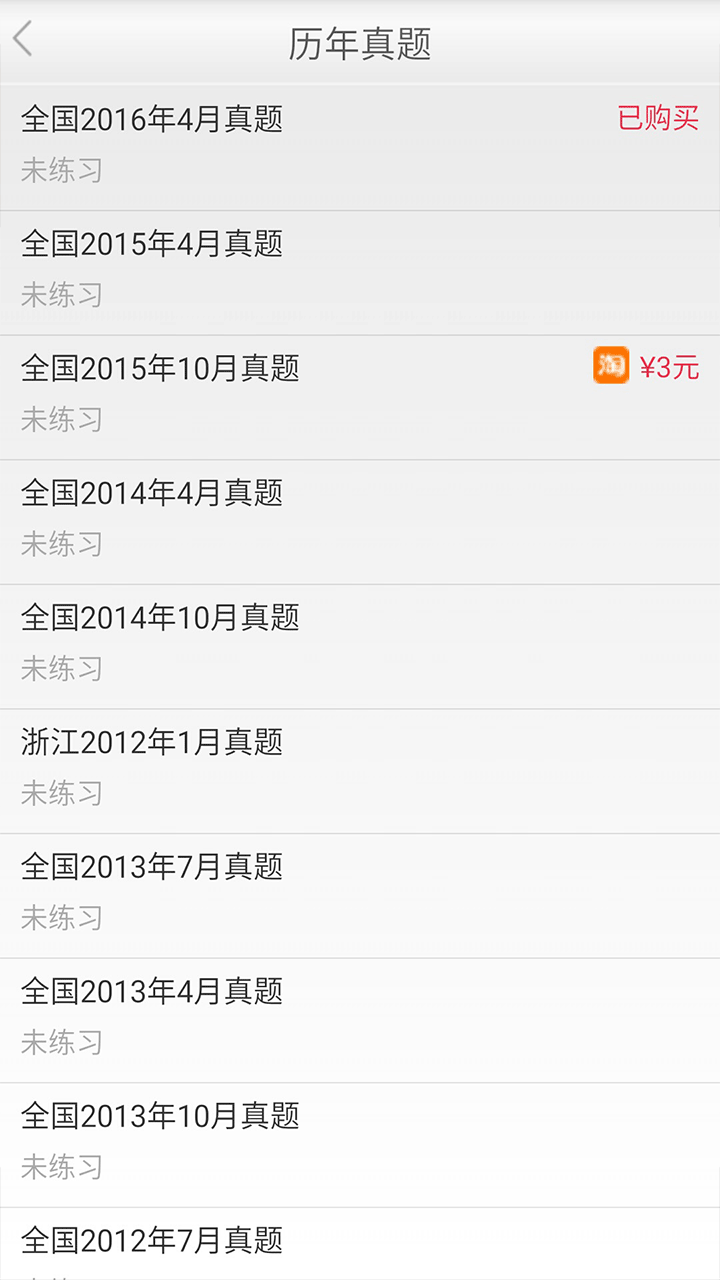Select 全国2013年7月真题 paper
The image size is (720, 1280).
pyautogui.click(x=360, y=896)
